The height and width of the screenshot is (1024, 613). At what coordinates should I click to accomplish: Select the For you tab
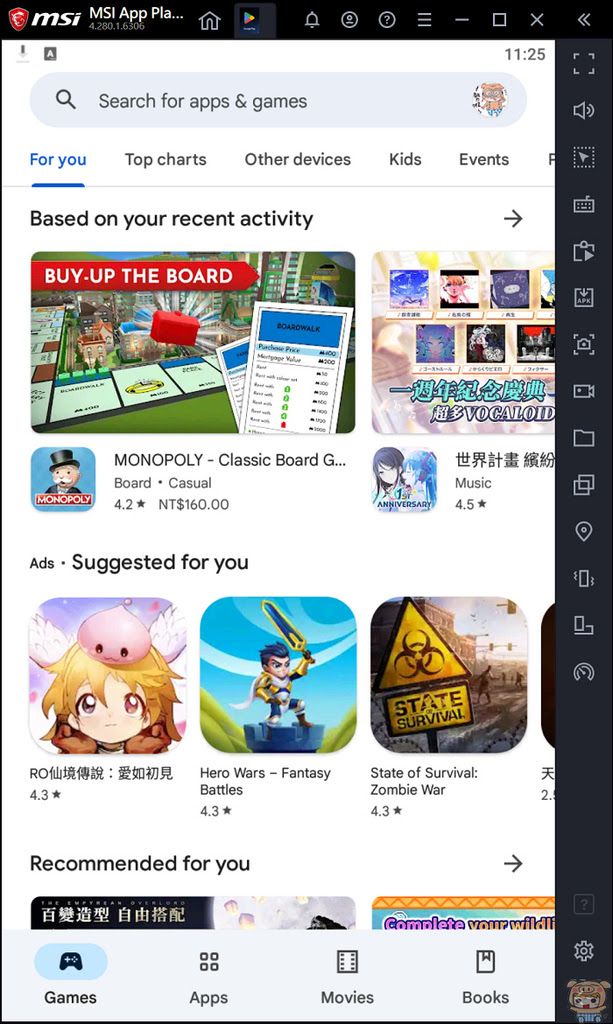coord(58,159)
